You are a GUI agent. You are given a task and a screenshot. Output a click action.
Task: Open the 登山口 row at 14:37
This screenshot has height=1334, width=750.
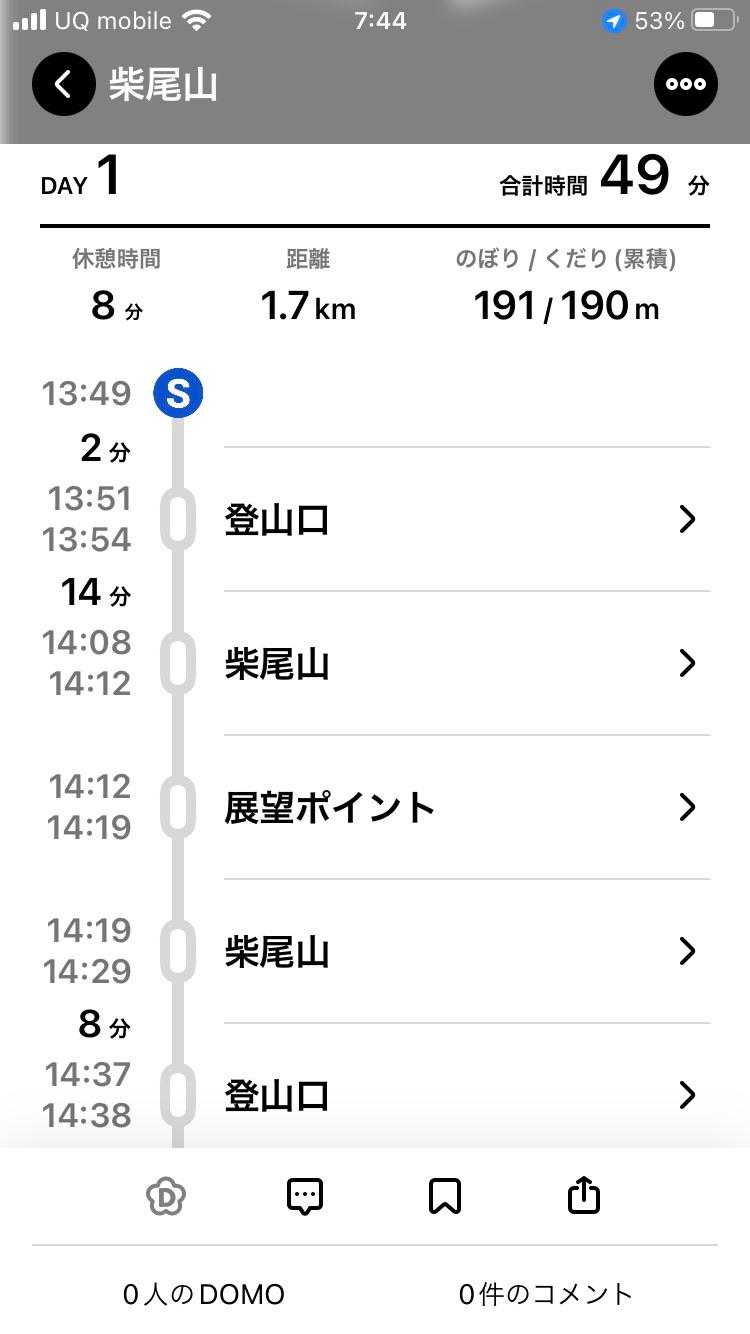(x=466, y=1096)
